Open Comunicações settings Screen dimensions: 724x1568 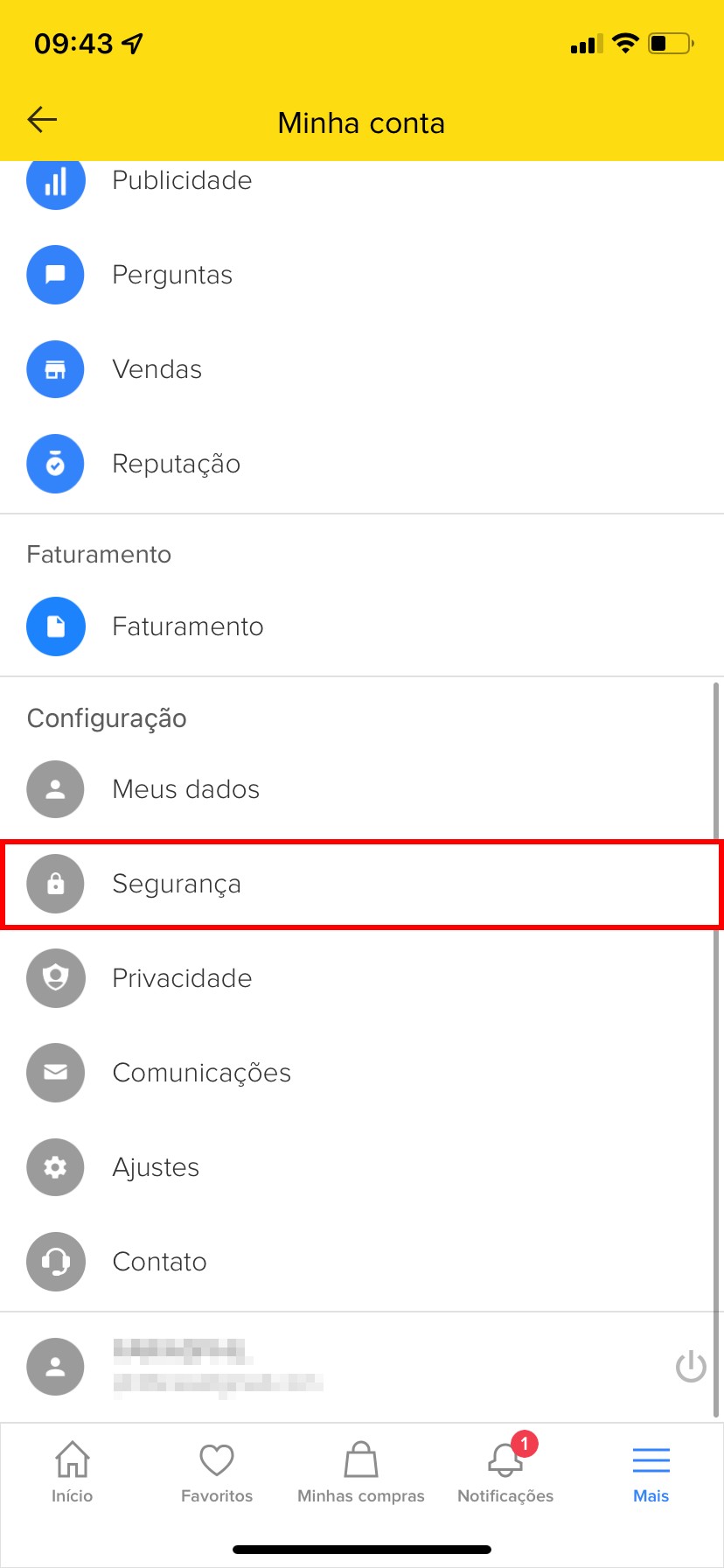pos(201,1073)
